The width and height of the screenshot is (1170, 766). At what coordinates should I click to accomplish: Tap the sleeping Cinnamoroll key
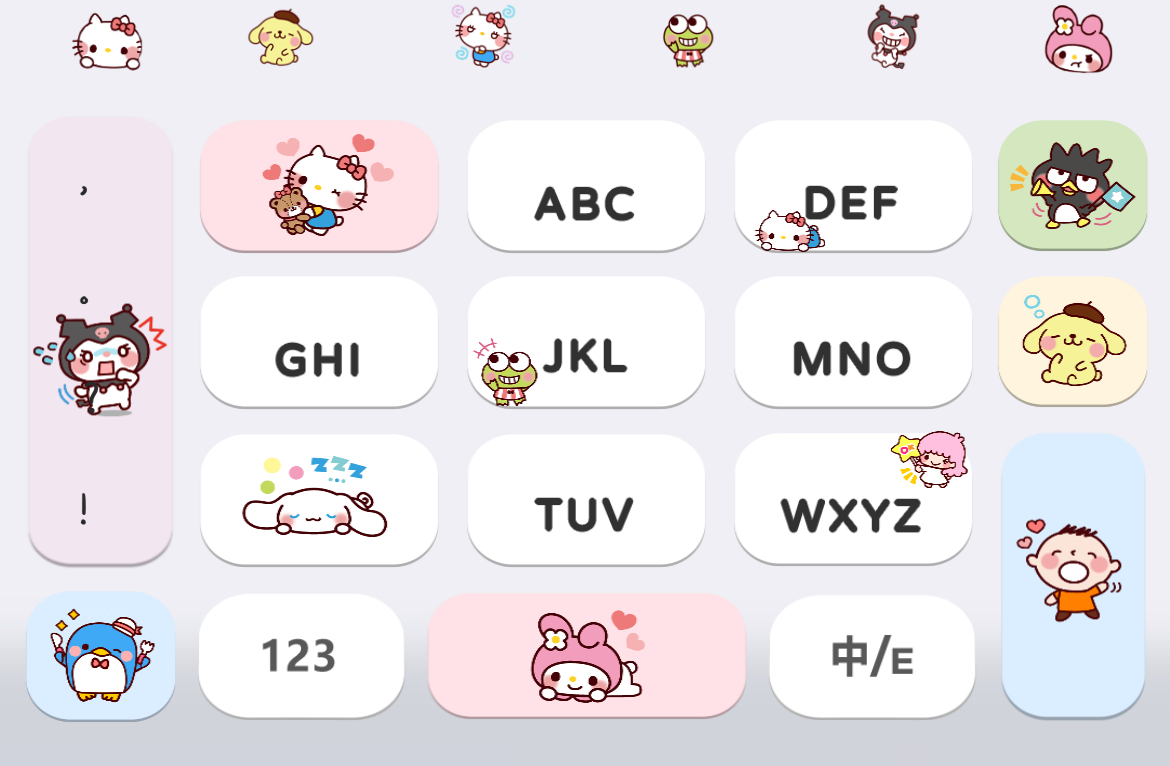pos(318,500)
